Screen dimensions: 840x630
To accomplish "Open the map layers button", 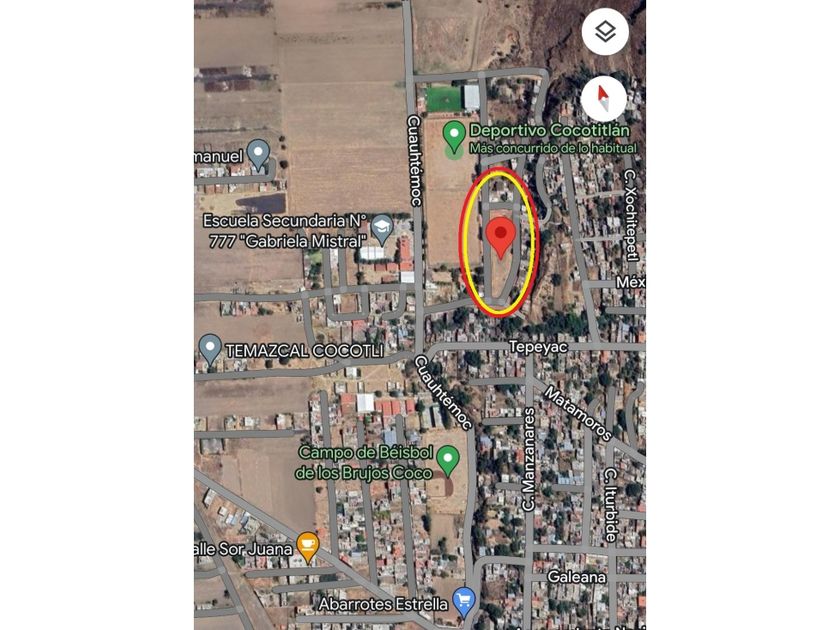I will [605, 32].
